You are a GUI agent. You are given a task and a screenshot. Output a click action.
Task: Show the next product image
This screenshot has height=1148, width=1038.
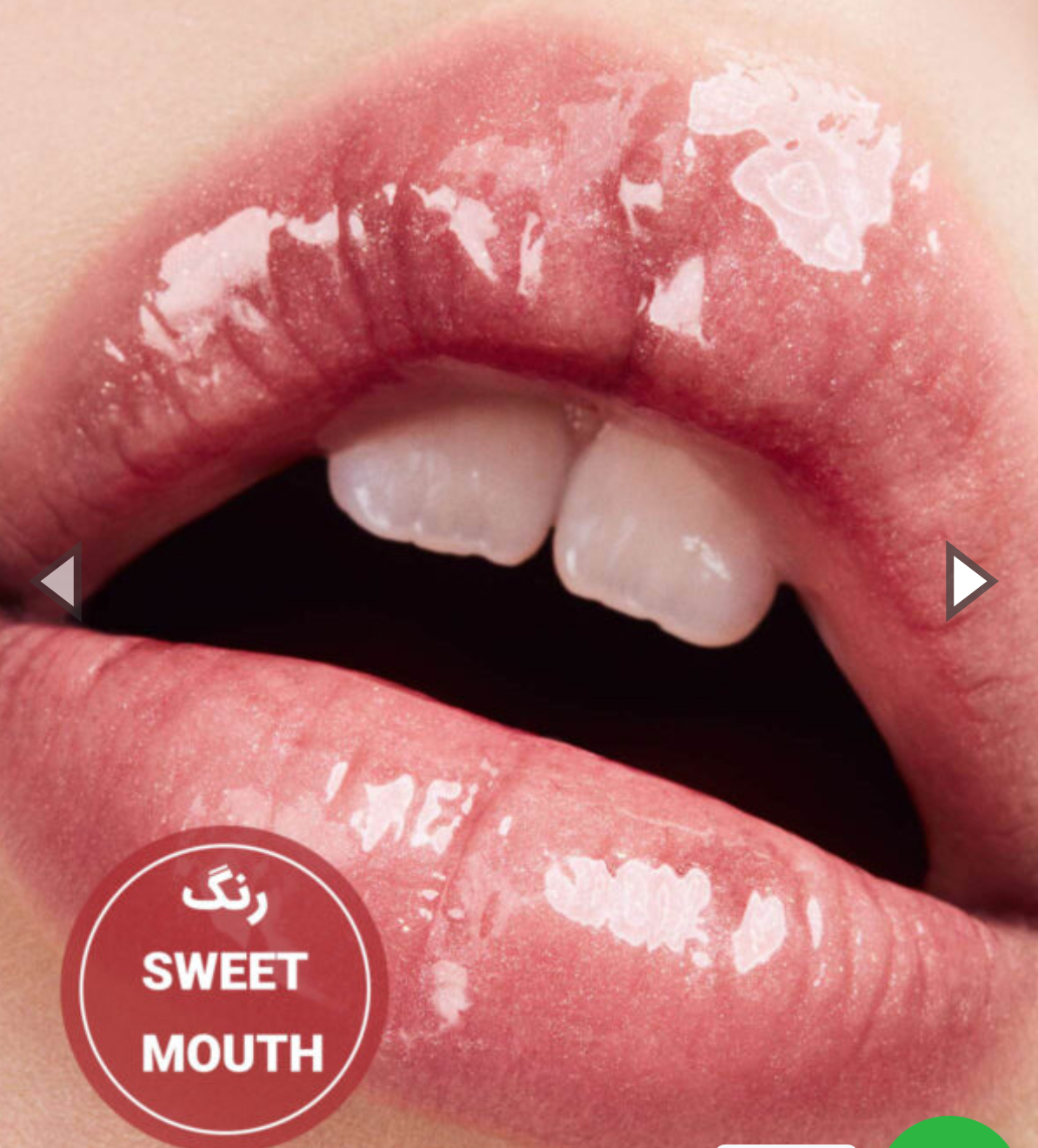point(969,581)
